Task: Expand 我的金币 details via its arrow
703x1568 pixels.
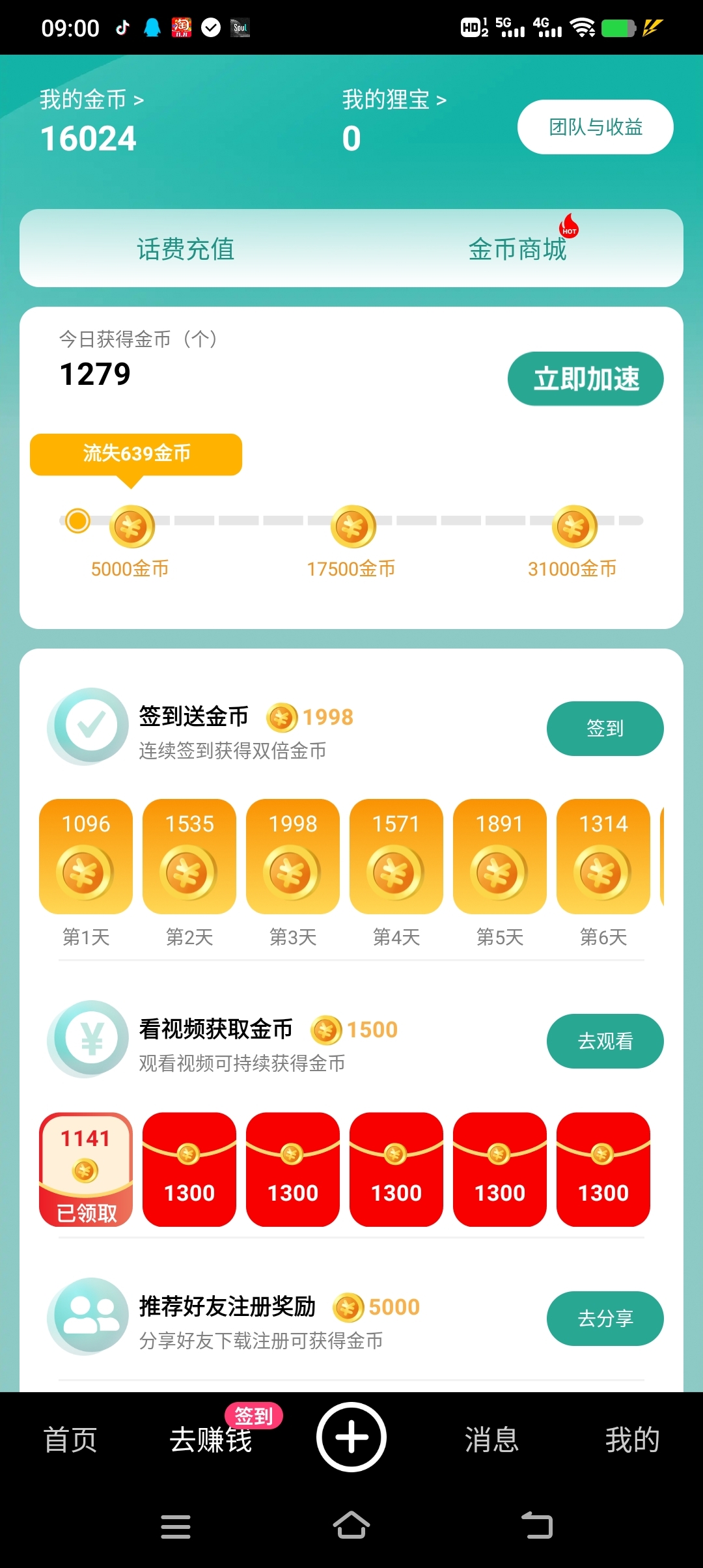Action: (x=137, y=99)
